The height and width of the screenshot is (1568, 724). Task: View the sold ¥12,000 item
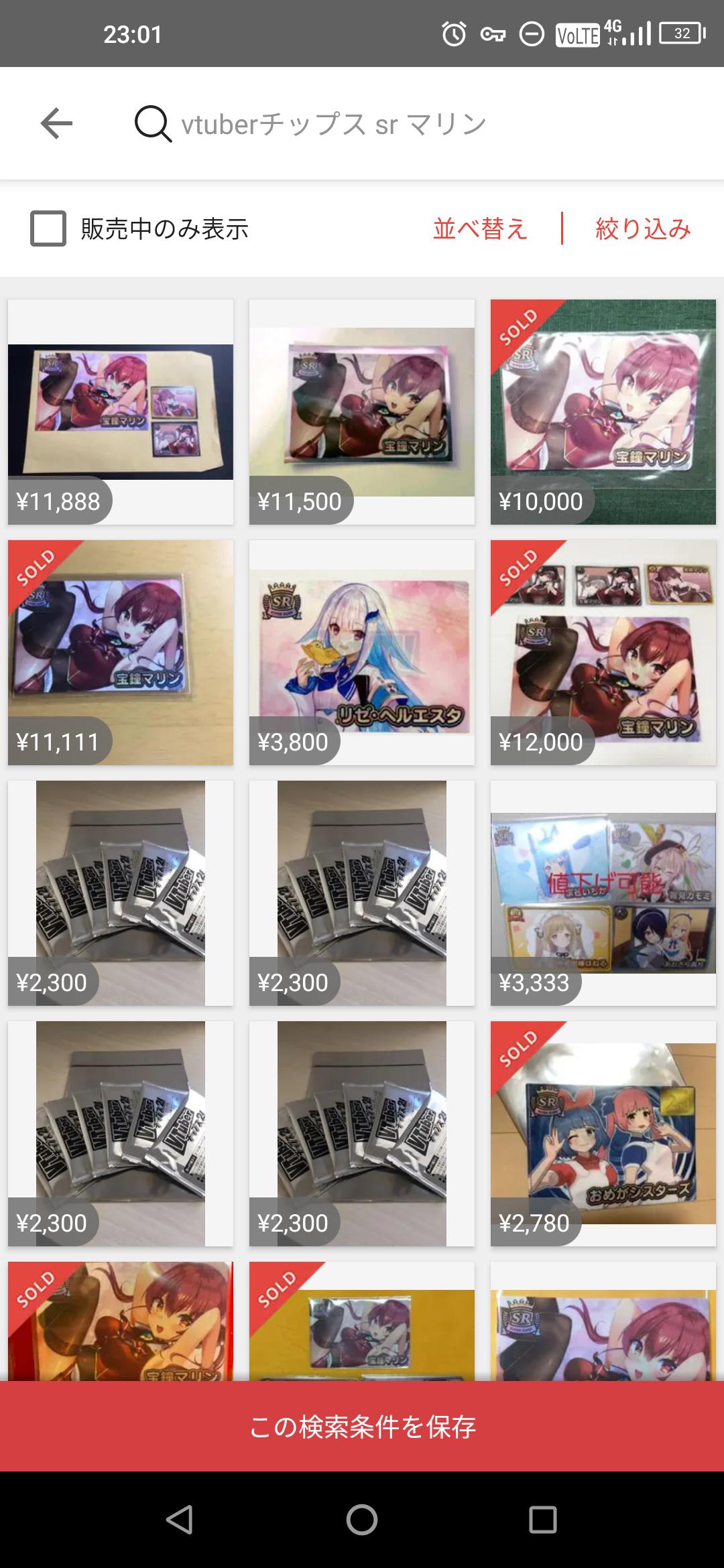point(603,653)
